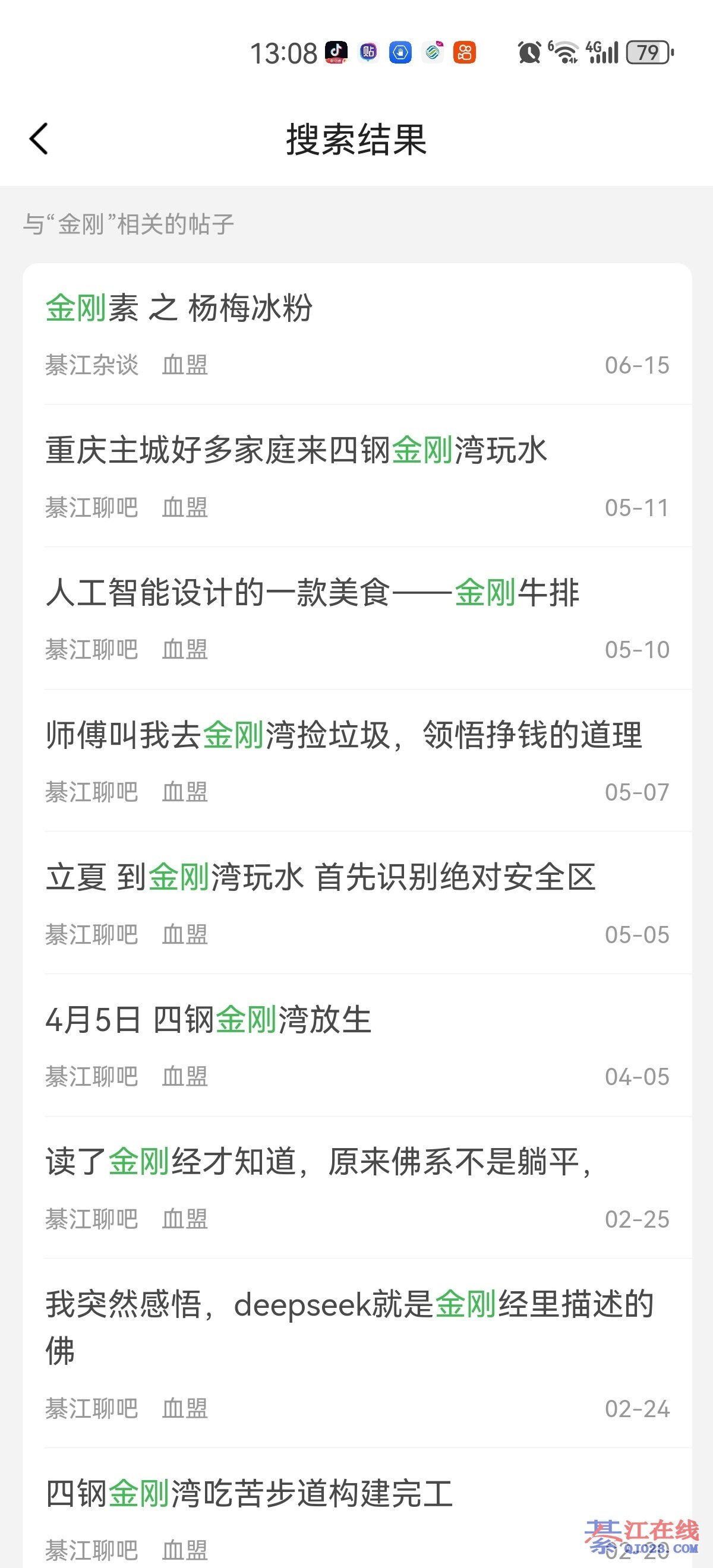This screenshot has width=713, height=1568.
Task: Open post 师傅叫我去金刚湾捡垃圾
Action: pos(344,735)
